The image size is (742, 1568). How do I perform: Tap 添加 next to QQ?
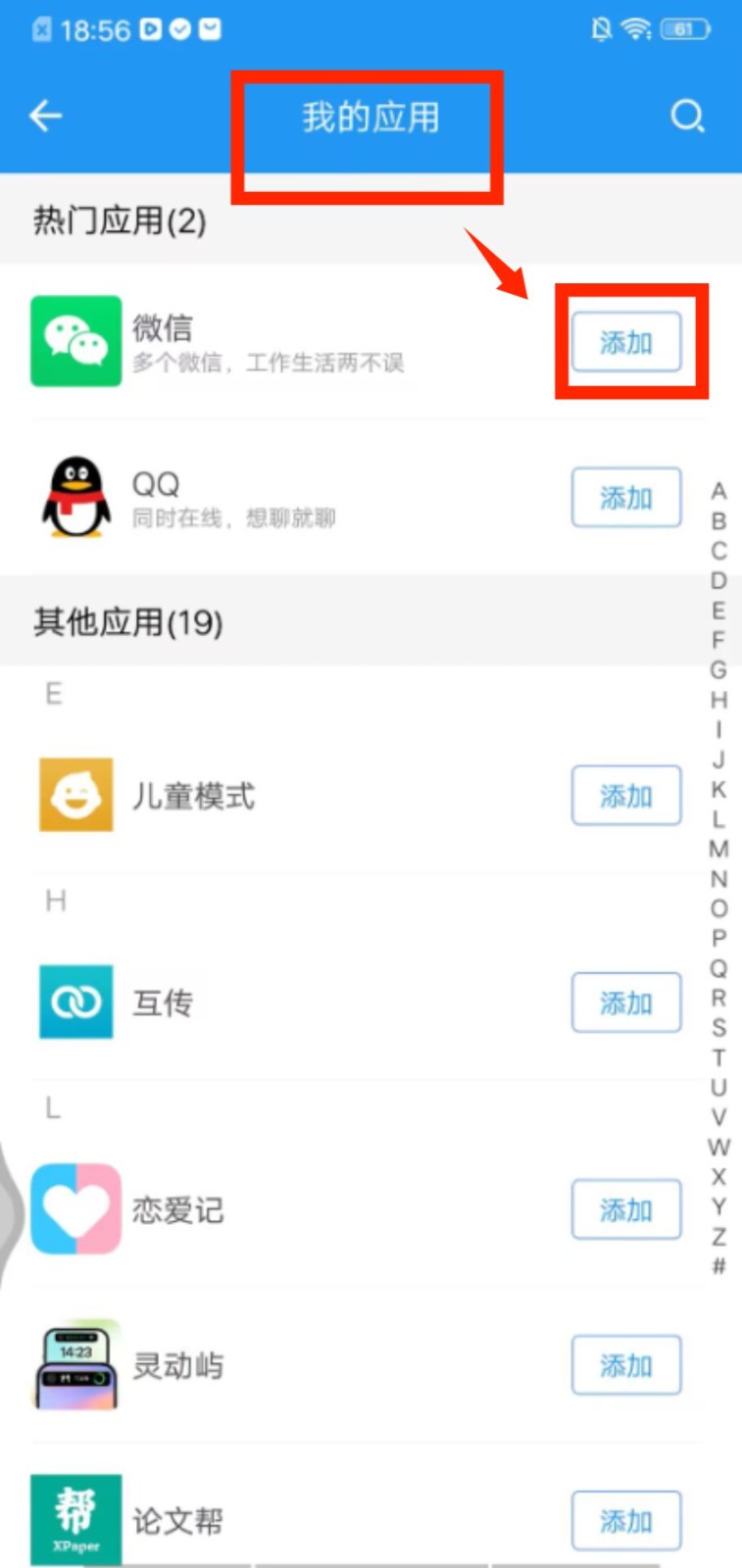point(626,498)
